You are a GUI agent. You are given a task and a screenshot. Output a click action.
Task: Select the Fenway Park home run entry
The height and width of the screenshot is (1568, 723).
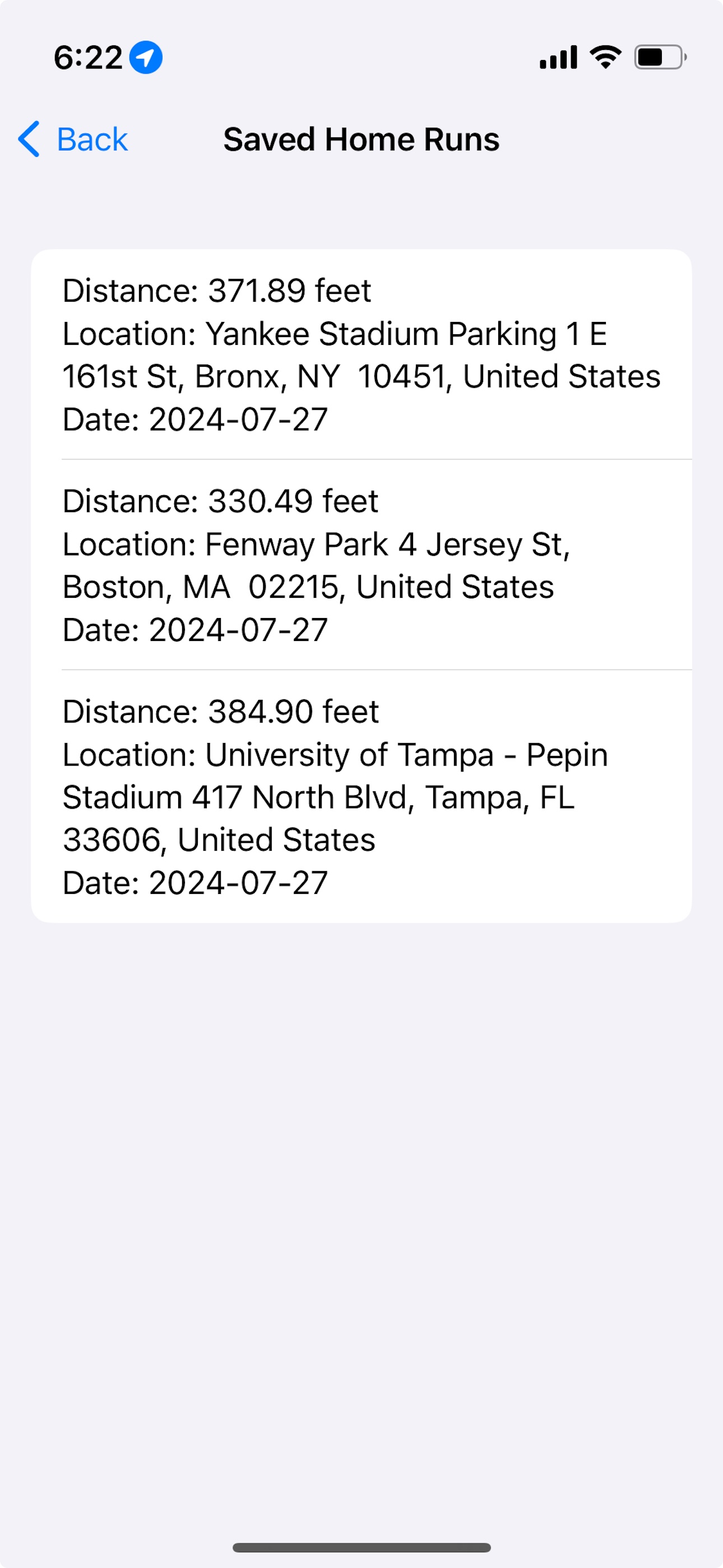[x=361, y=565]
